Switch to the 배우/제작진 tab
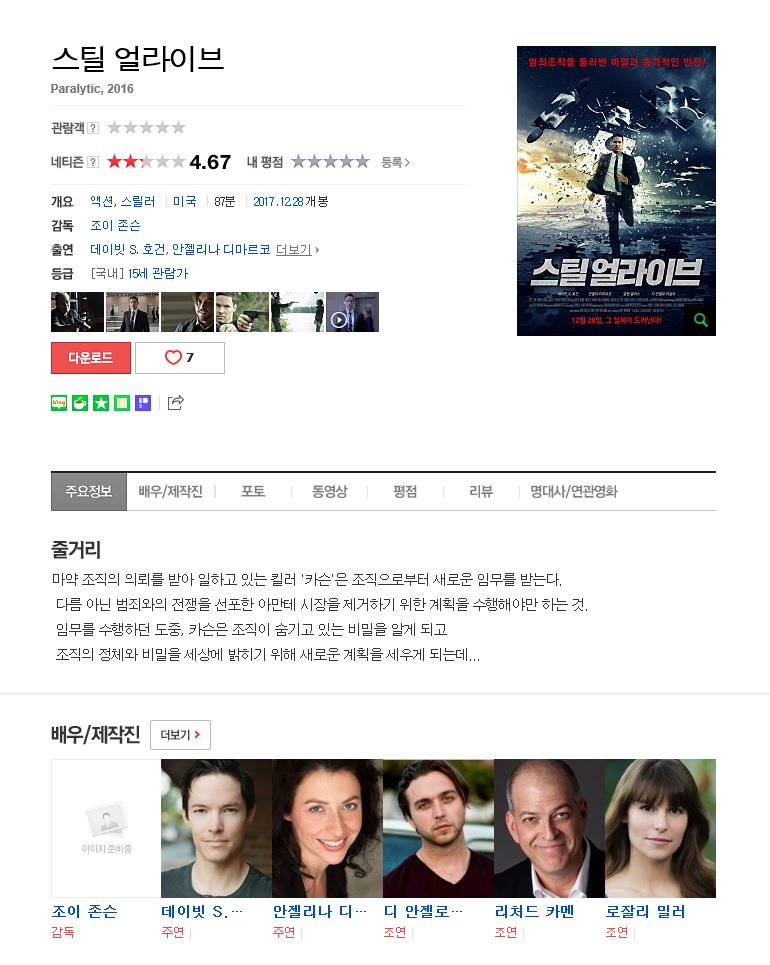770x965 pixels. (170, 491)
